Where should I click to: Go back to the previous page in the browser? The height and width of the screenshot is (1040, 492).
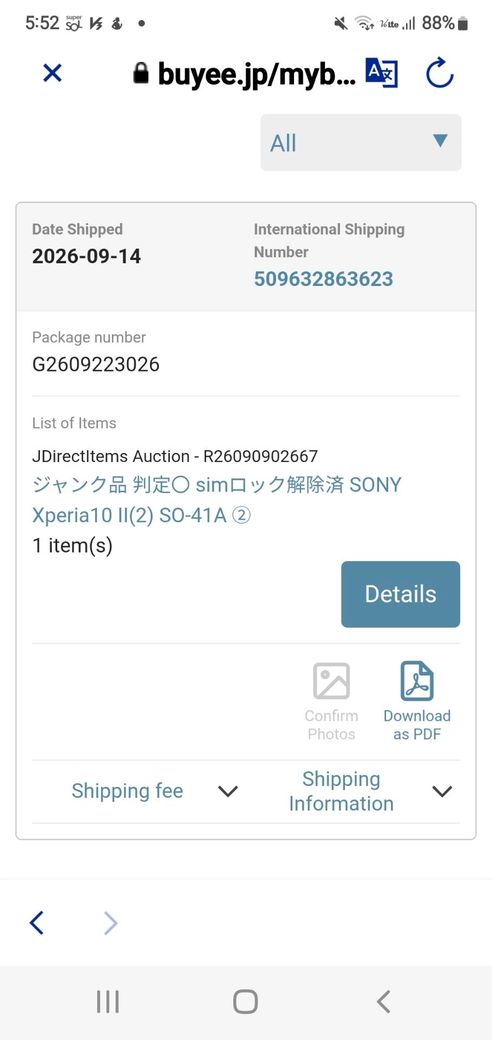[x=37, y=923]
